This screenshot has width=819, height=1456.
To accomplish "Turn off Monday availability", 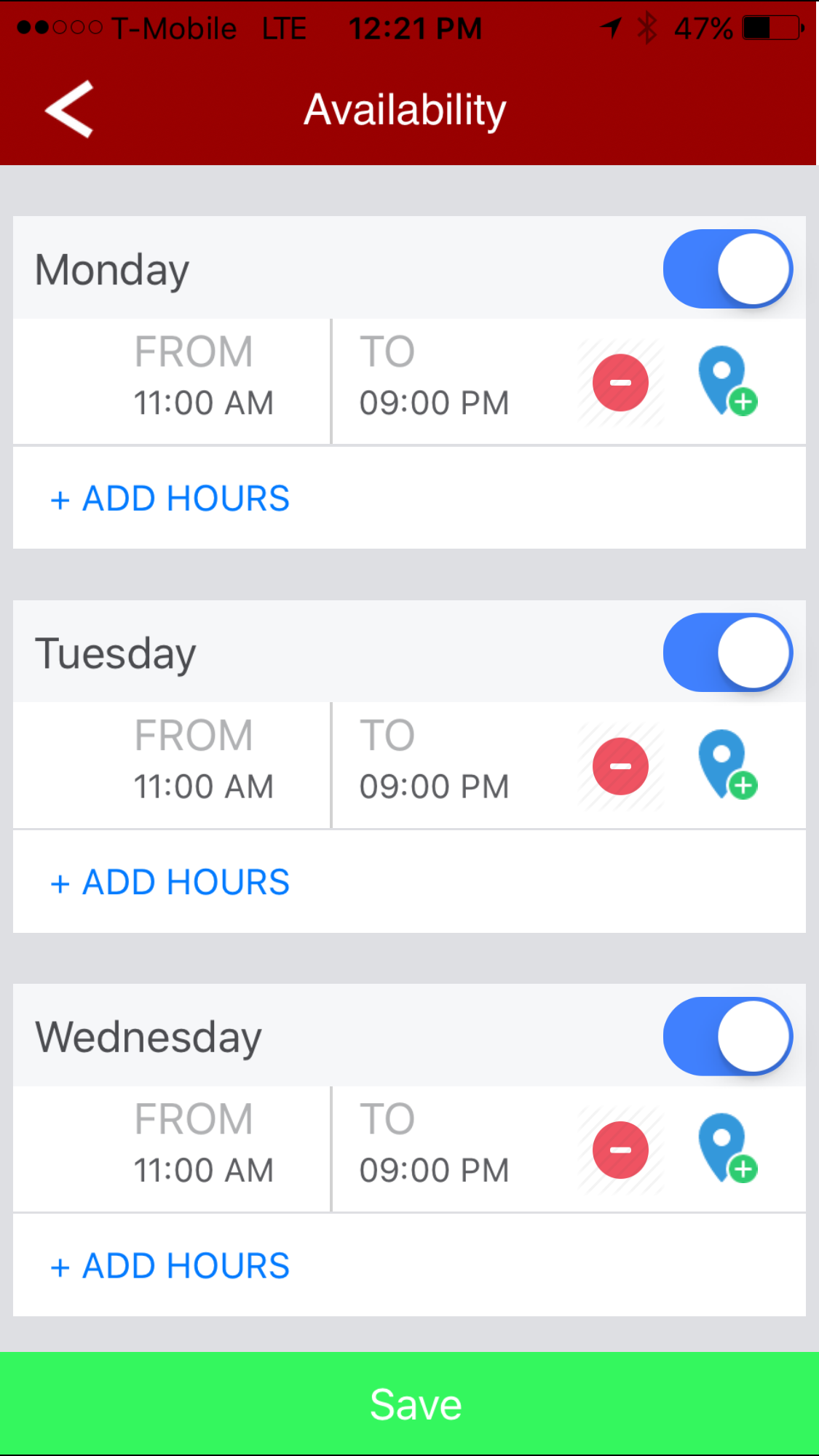I will tap(727, 269).
